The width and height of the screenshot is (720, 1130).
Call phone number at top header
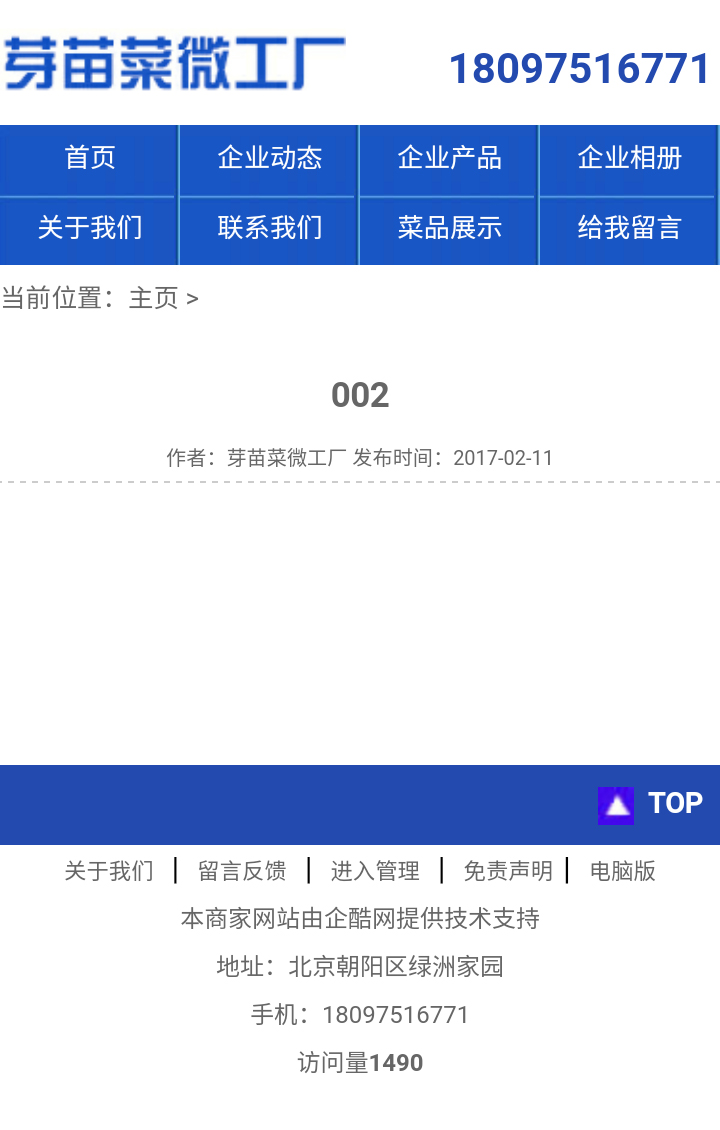(x=579, y=69)
